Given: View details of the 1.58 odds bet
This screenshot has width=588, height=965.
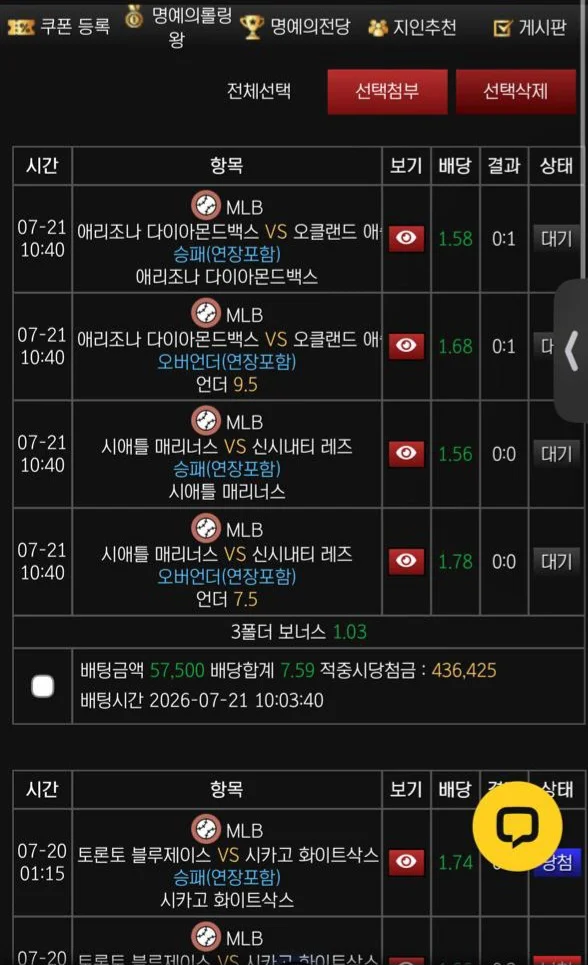Looking at the screenshot, I should [406, 238].
